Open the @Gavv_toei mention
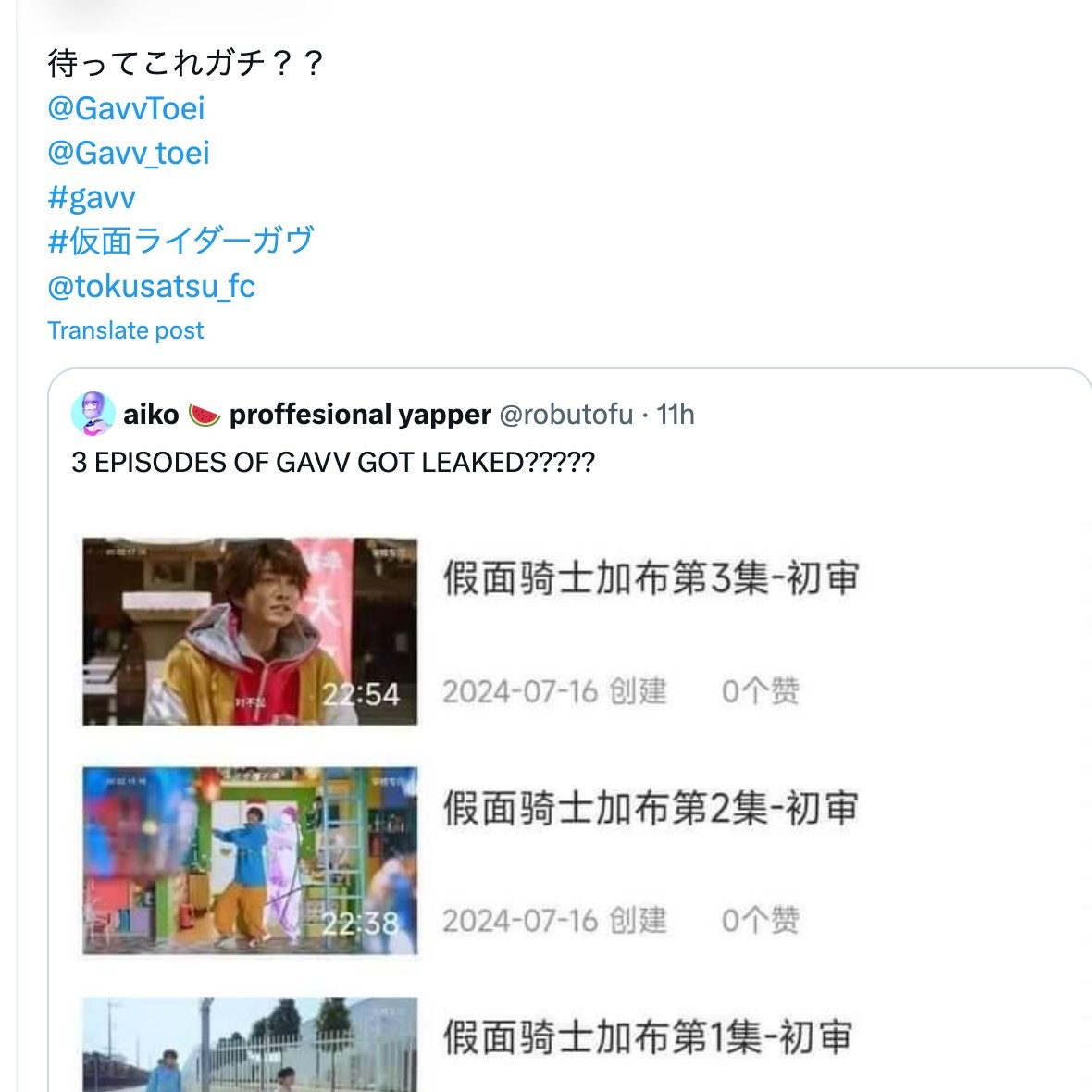 click(x=129, y=153)
